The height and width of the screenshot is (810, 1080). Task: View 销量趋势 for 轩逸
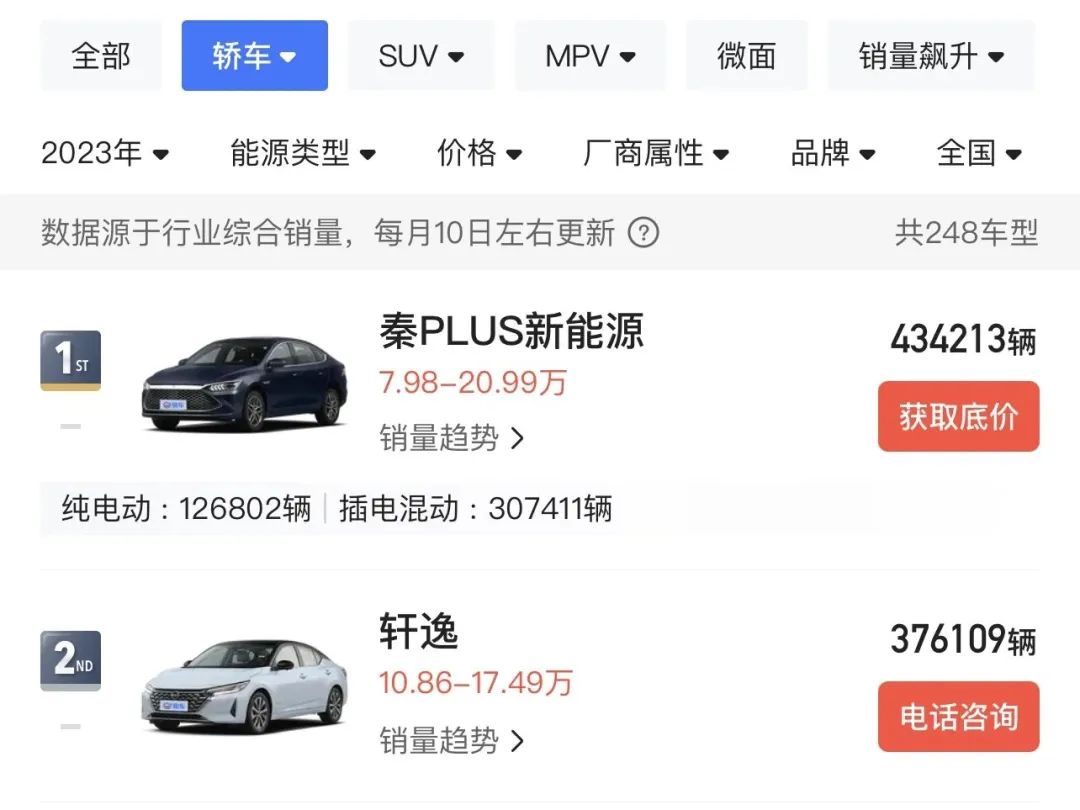[x=452, y=740]
